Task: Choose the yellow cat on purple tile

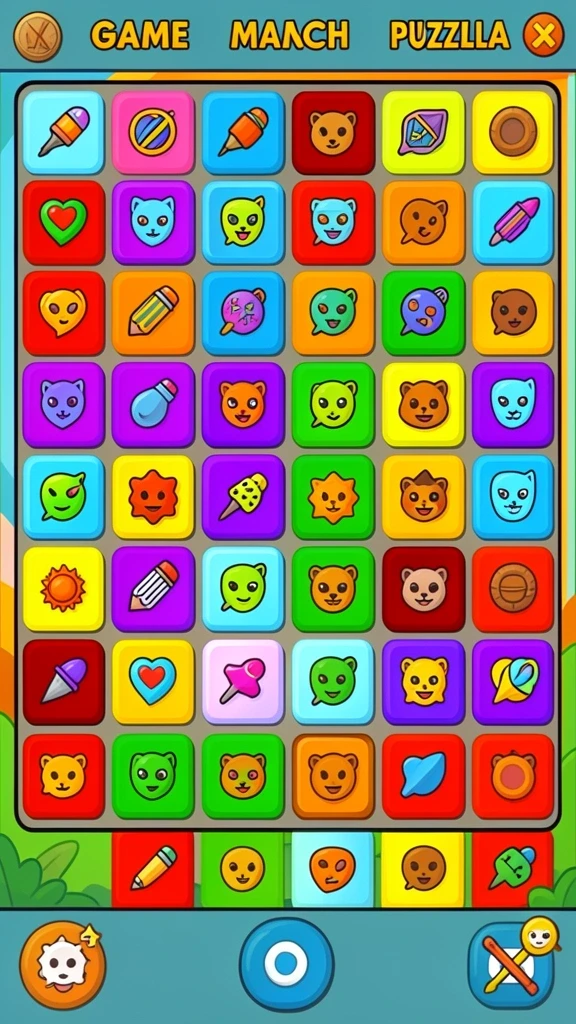Action: point(423,681)
